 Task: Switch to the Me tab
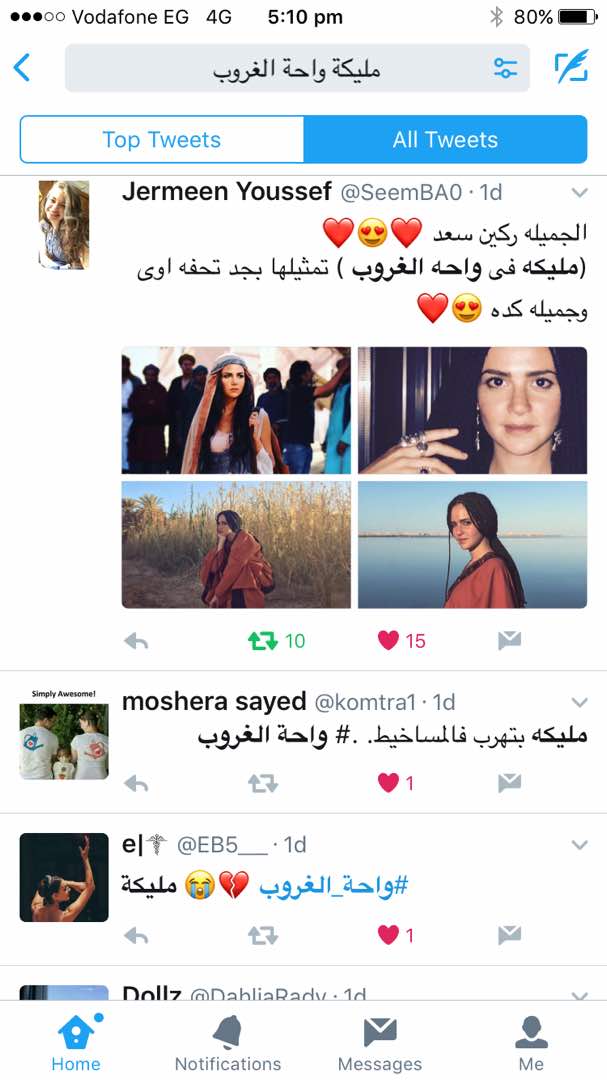point(531,1043)
